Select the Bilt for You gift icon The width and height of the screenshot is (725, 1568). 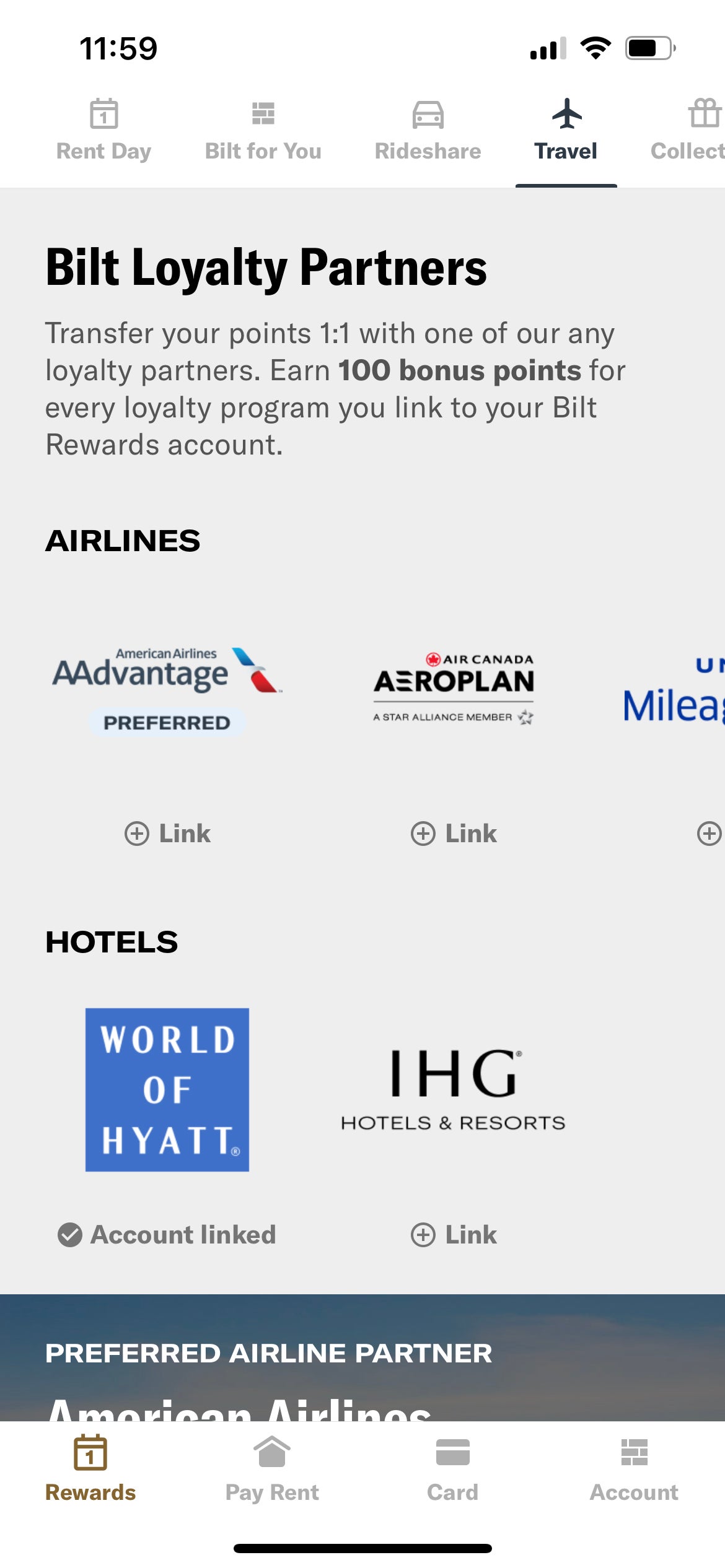263,115
